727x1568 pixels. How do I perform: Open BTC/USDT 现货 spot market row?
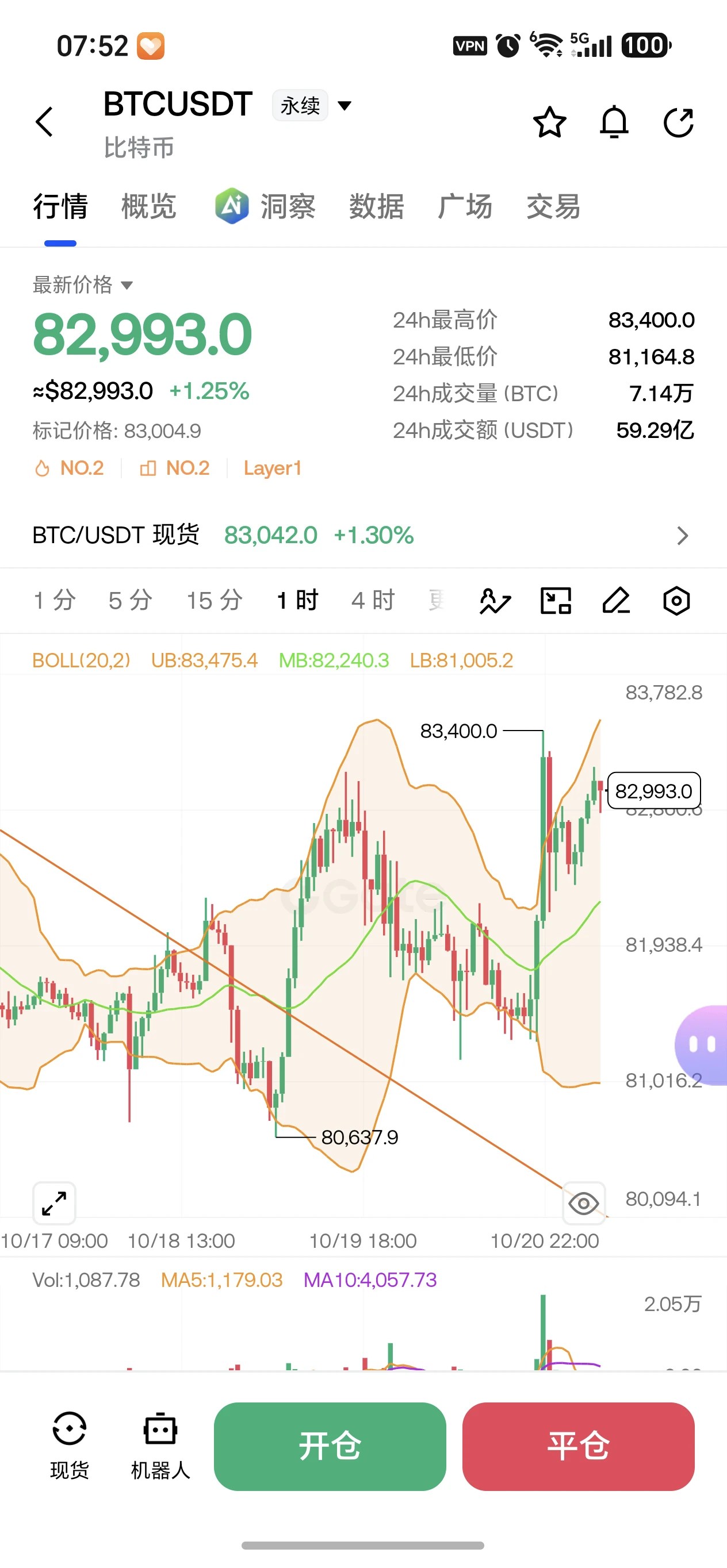[x=363, y=536]
